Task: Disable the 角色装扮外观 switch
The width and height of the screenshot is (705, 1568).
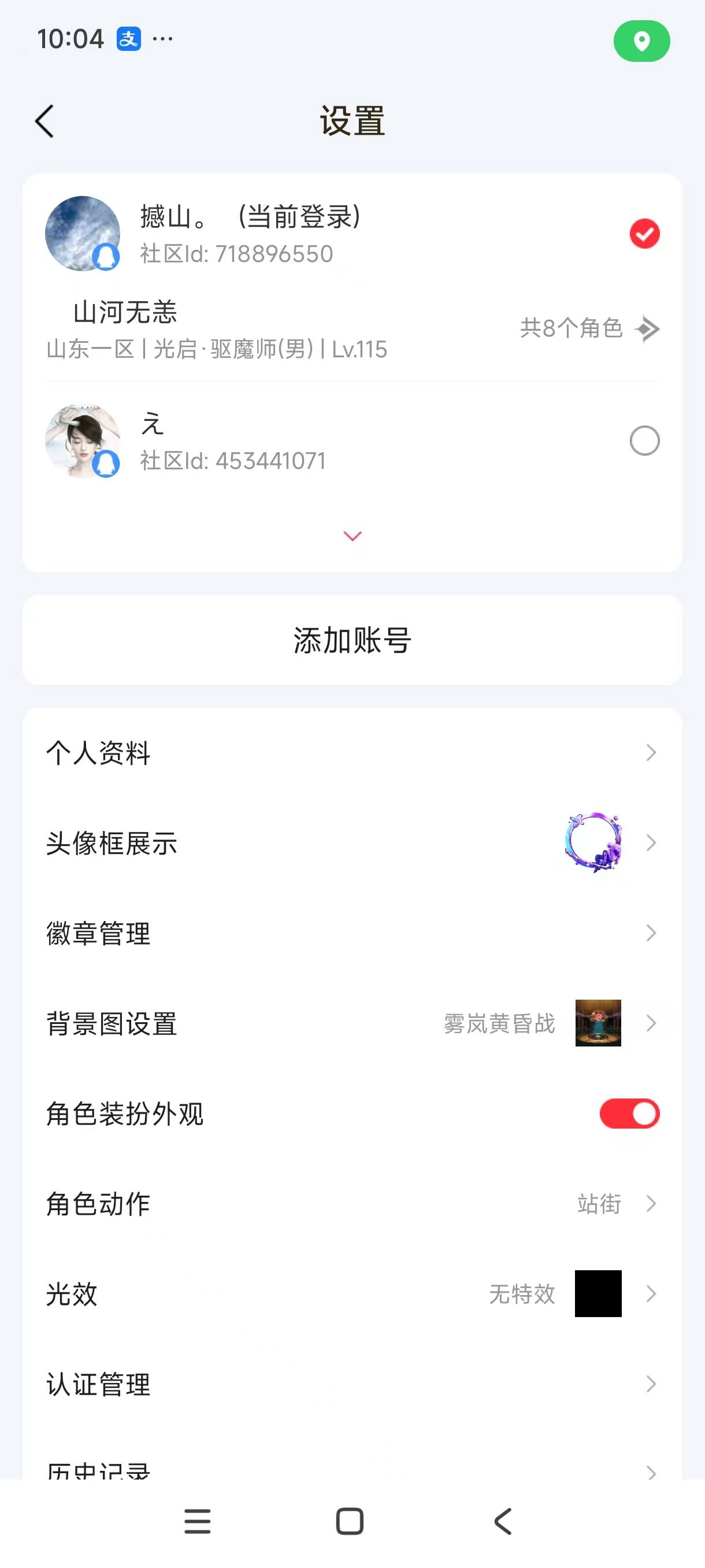Action: [630, 1115]
